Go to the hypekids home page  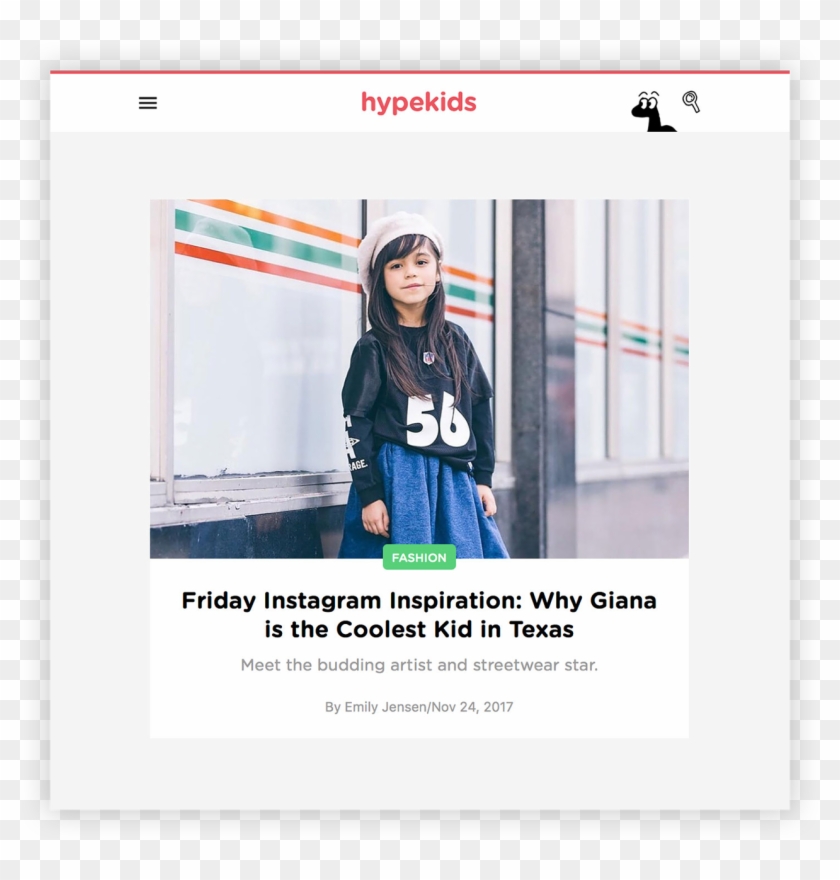click(418, 103)
